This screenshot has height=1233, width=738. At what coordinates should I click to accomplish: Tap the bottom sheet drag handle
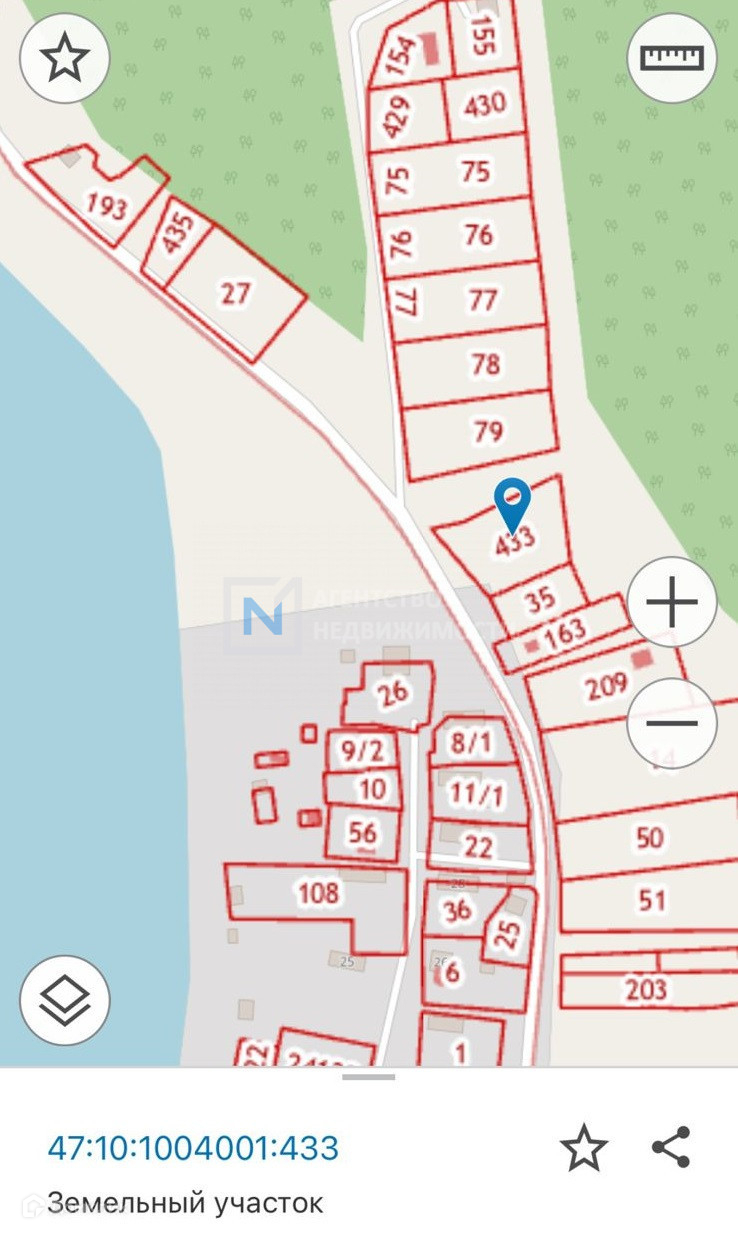[x=368, y=1077]
